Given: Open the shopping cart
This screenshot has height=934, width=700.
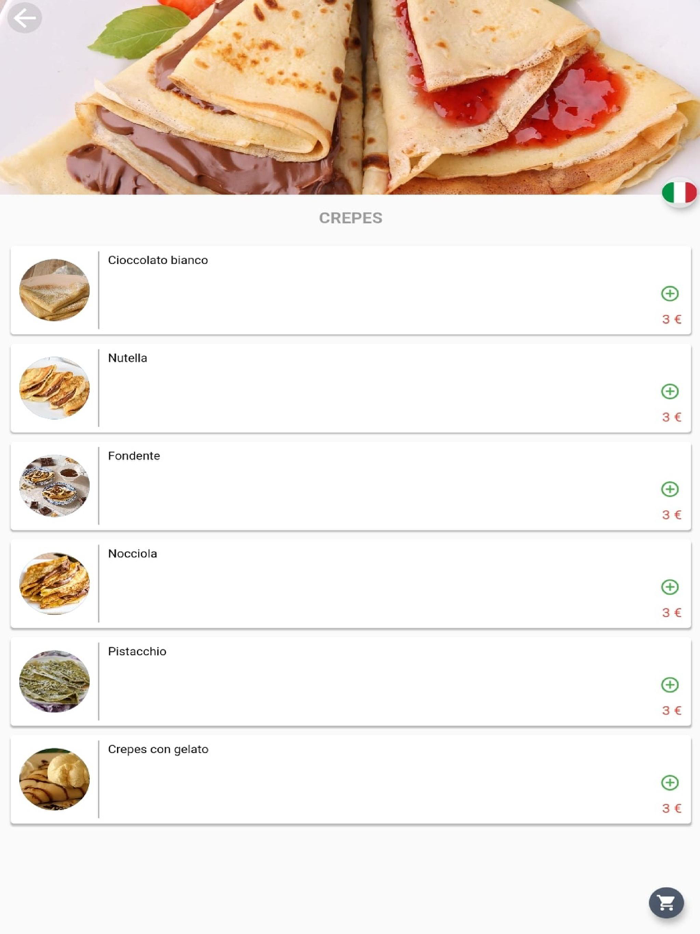Looking at the screenshot, I should (x=666, y=903).
